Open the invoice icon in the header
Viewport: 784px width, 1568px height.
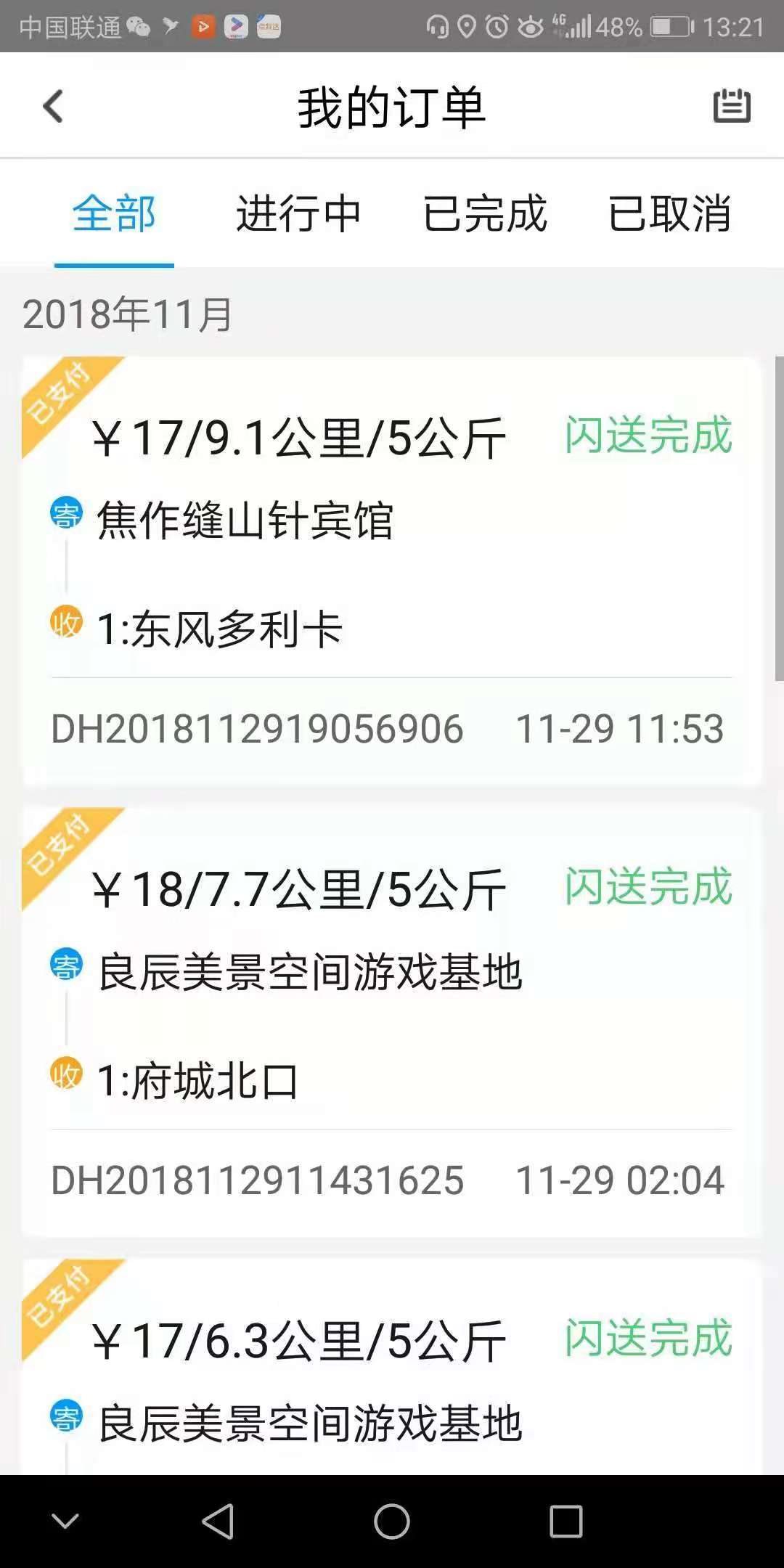[731, 107]
